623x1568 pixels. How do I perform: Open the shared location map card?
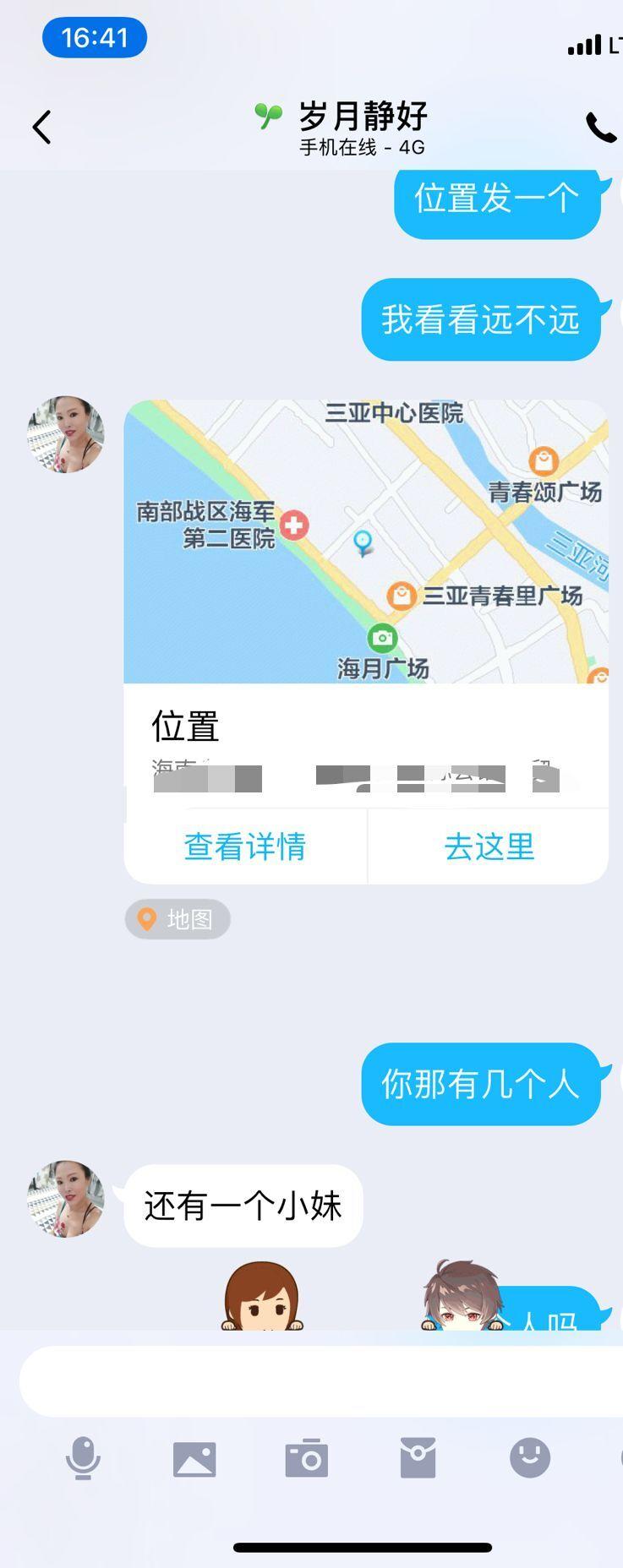365,542
